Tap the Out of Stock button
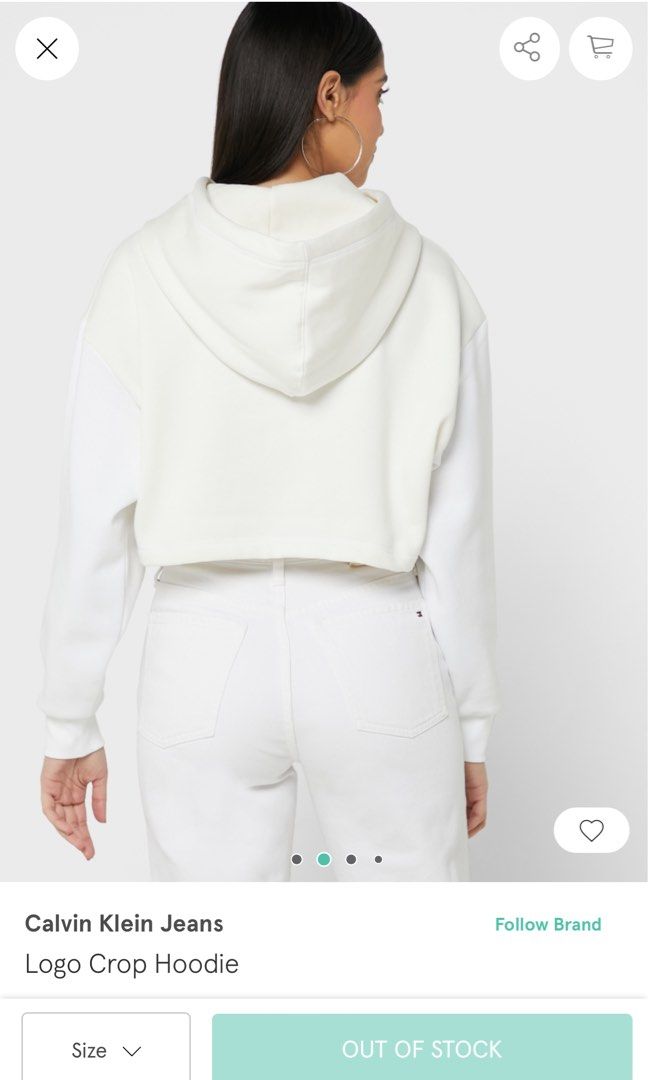 (x=421, y=1048)
